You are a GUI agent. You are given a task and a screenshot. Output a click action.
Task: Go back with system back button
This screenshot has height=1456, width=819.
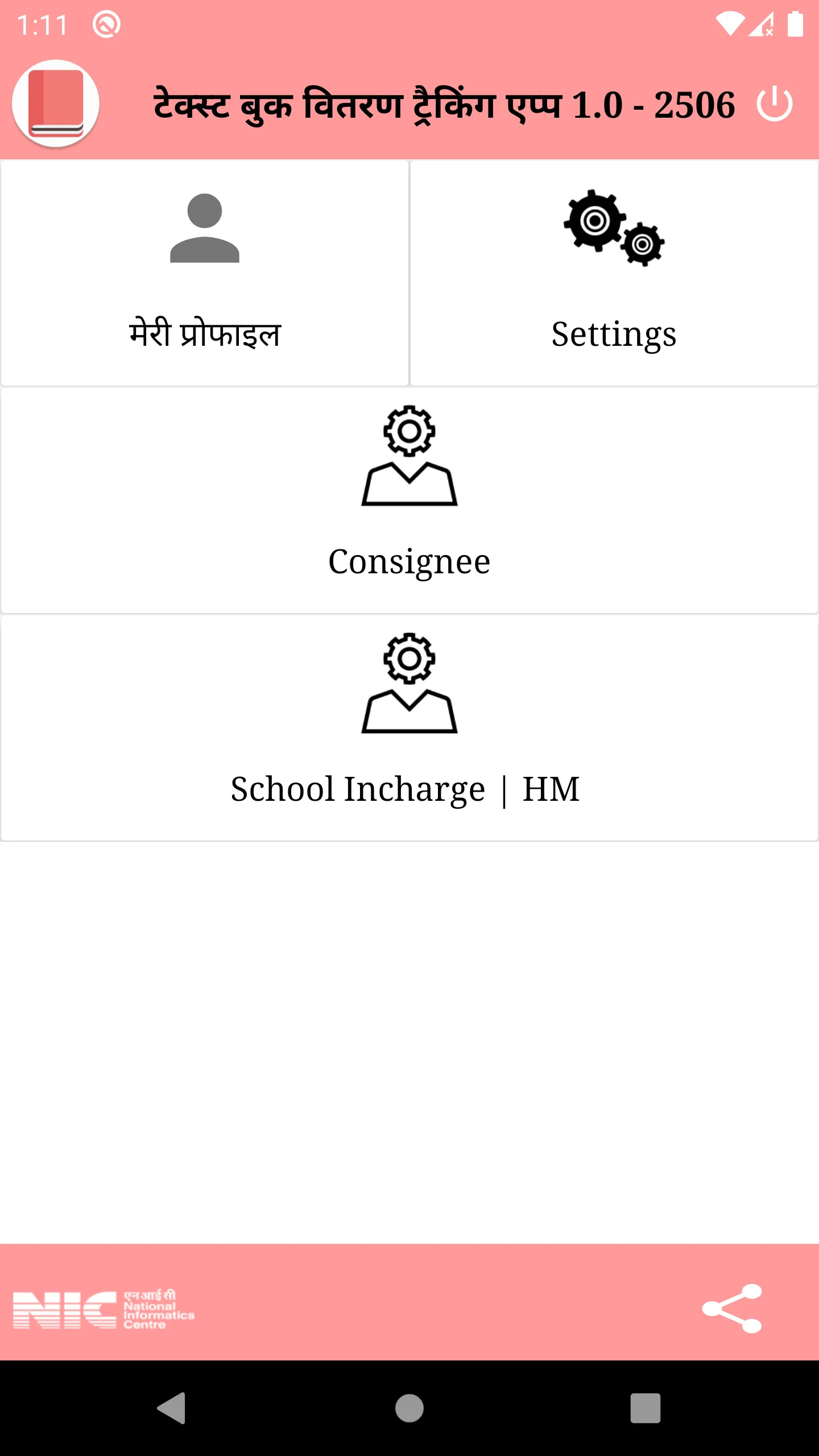(172, 1408)
